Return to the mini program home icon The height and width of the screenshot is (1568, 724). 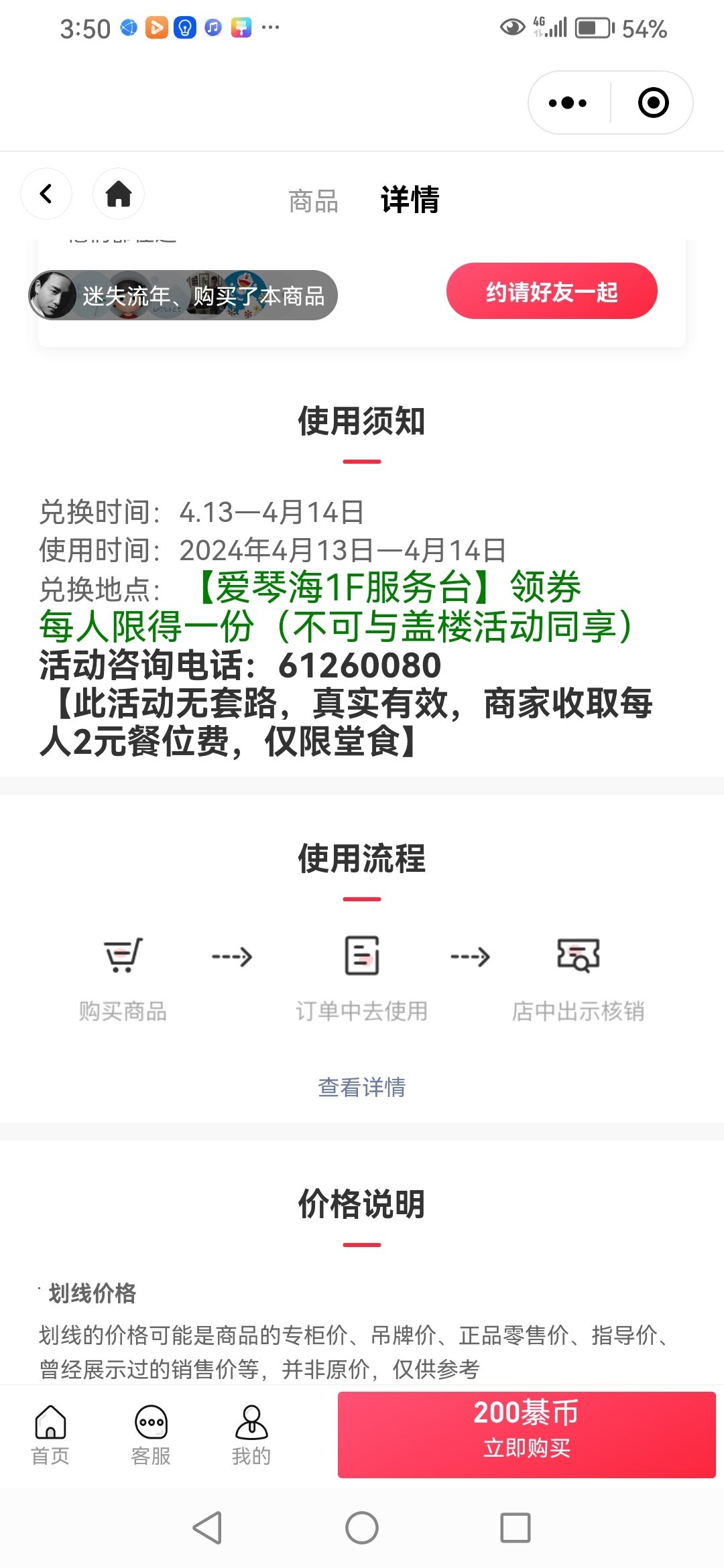[x=119, y=194]
